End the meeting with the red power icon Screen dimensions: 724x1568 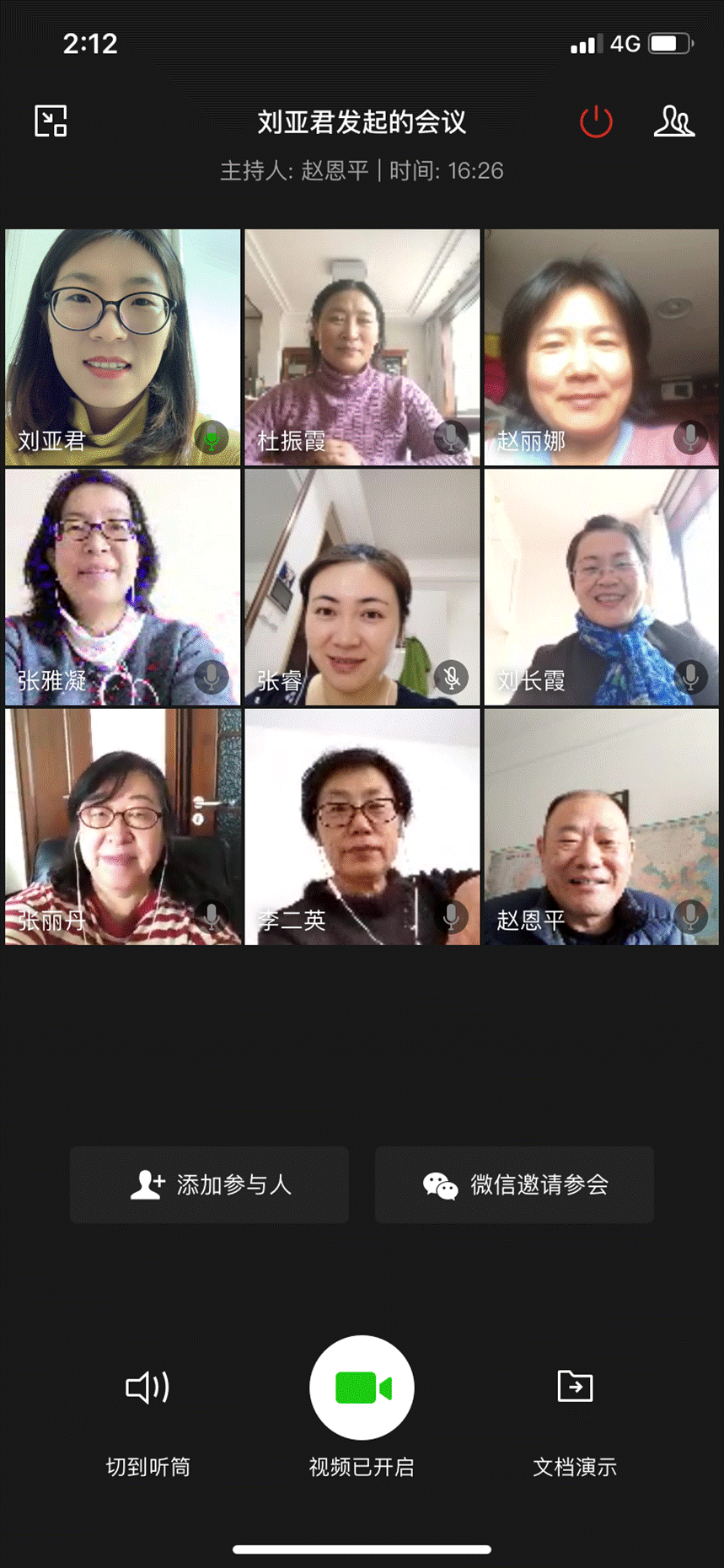pos(596,121)
